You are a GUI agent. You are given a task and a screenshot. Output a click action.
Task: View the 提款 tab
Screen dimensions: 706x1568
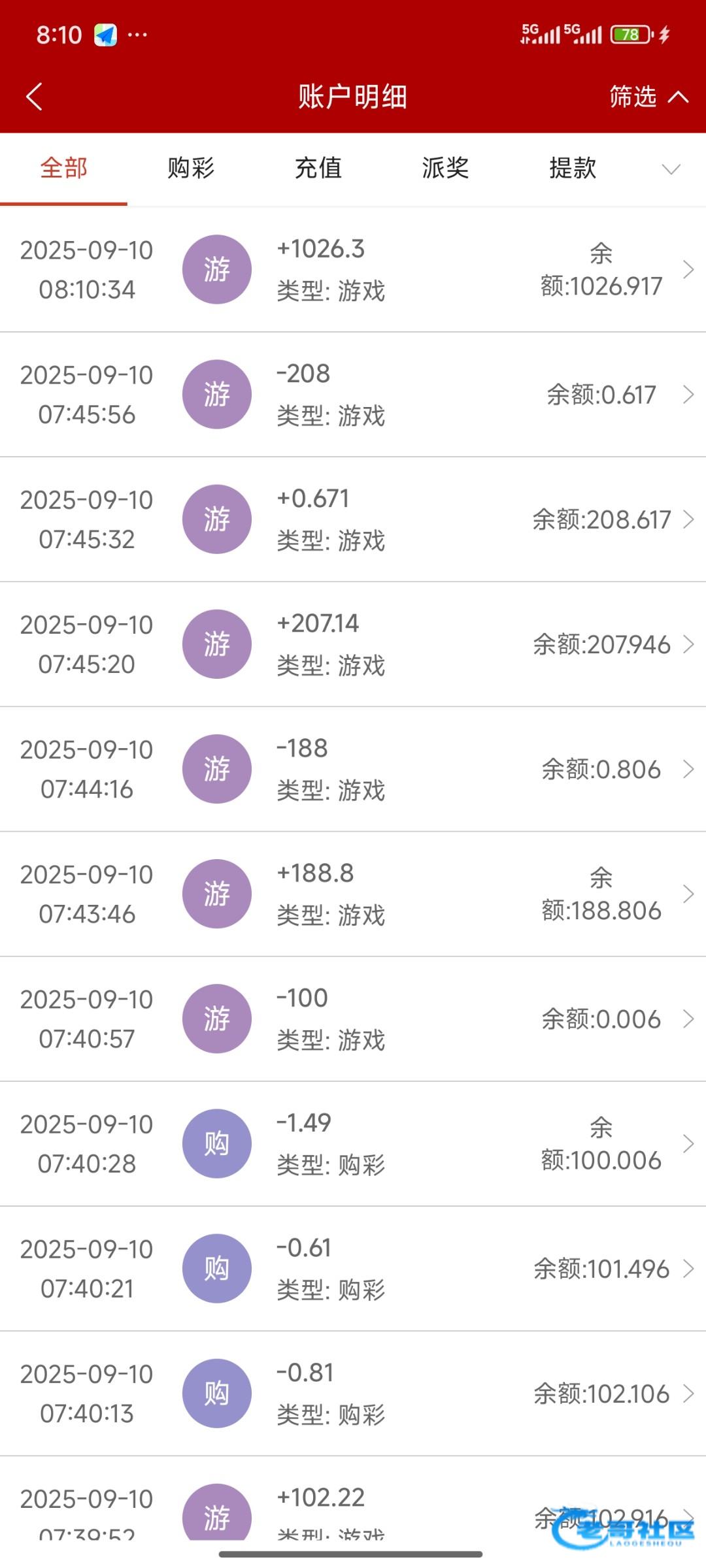point(573,169)
